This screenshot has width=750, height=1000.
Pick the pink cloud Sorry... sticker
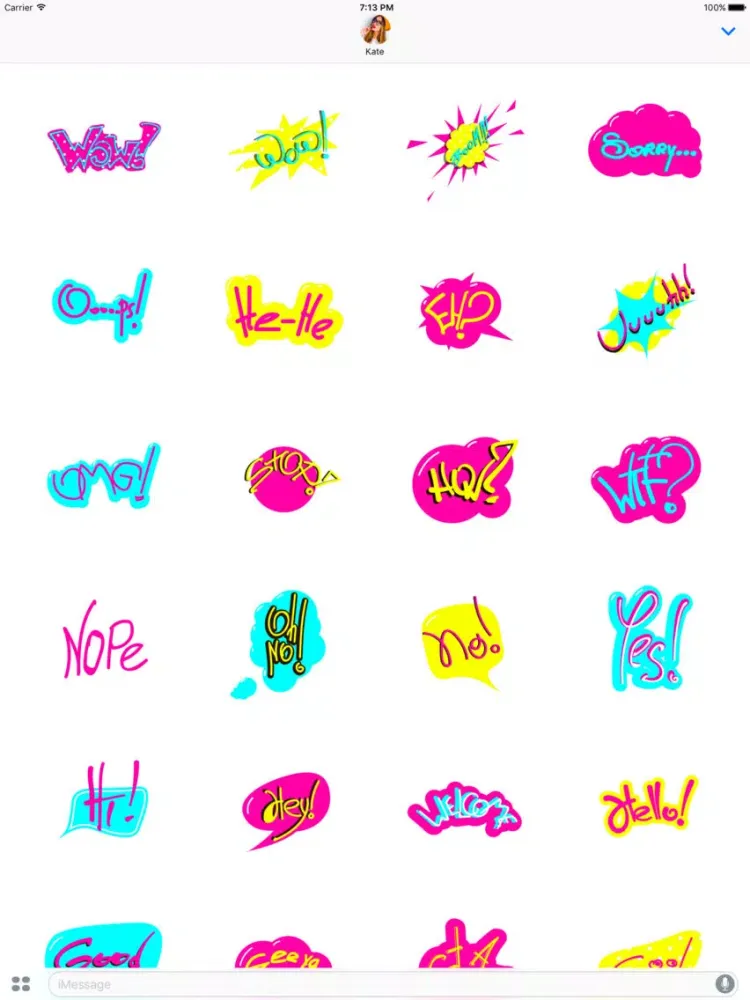point(645,142)
